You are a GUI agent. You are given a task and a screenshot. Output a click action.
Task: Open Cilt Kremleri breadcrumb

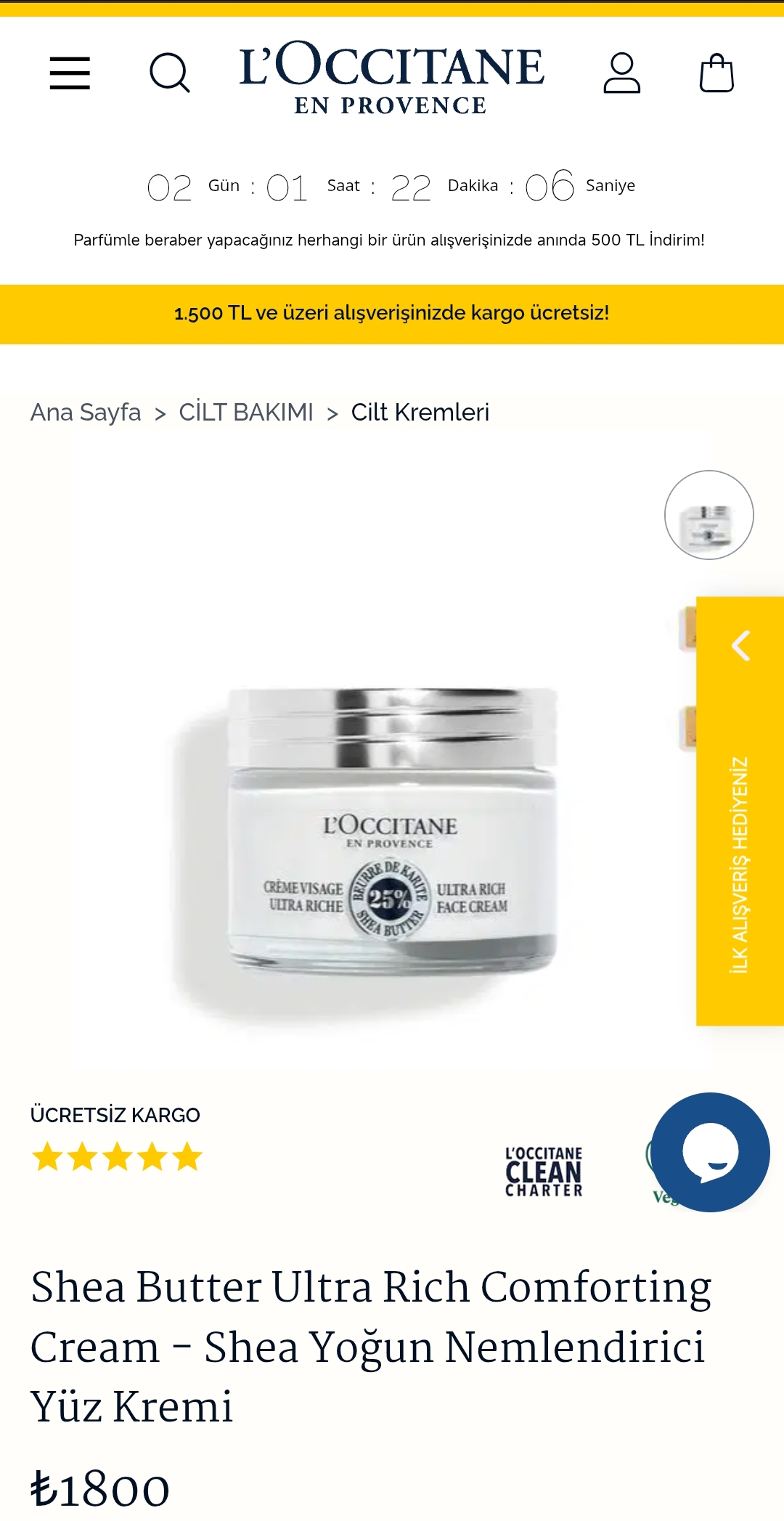point(420,413)
